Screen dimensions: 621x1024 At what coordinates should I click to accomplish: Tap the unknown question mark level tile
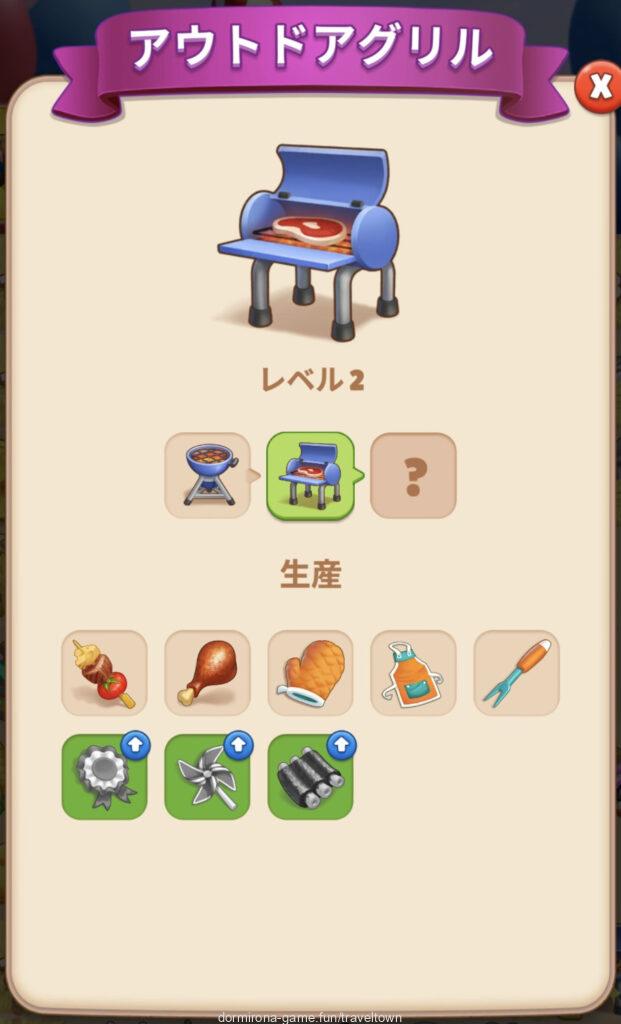(x=413, y=475)
